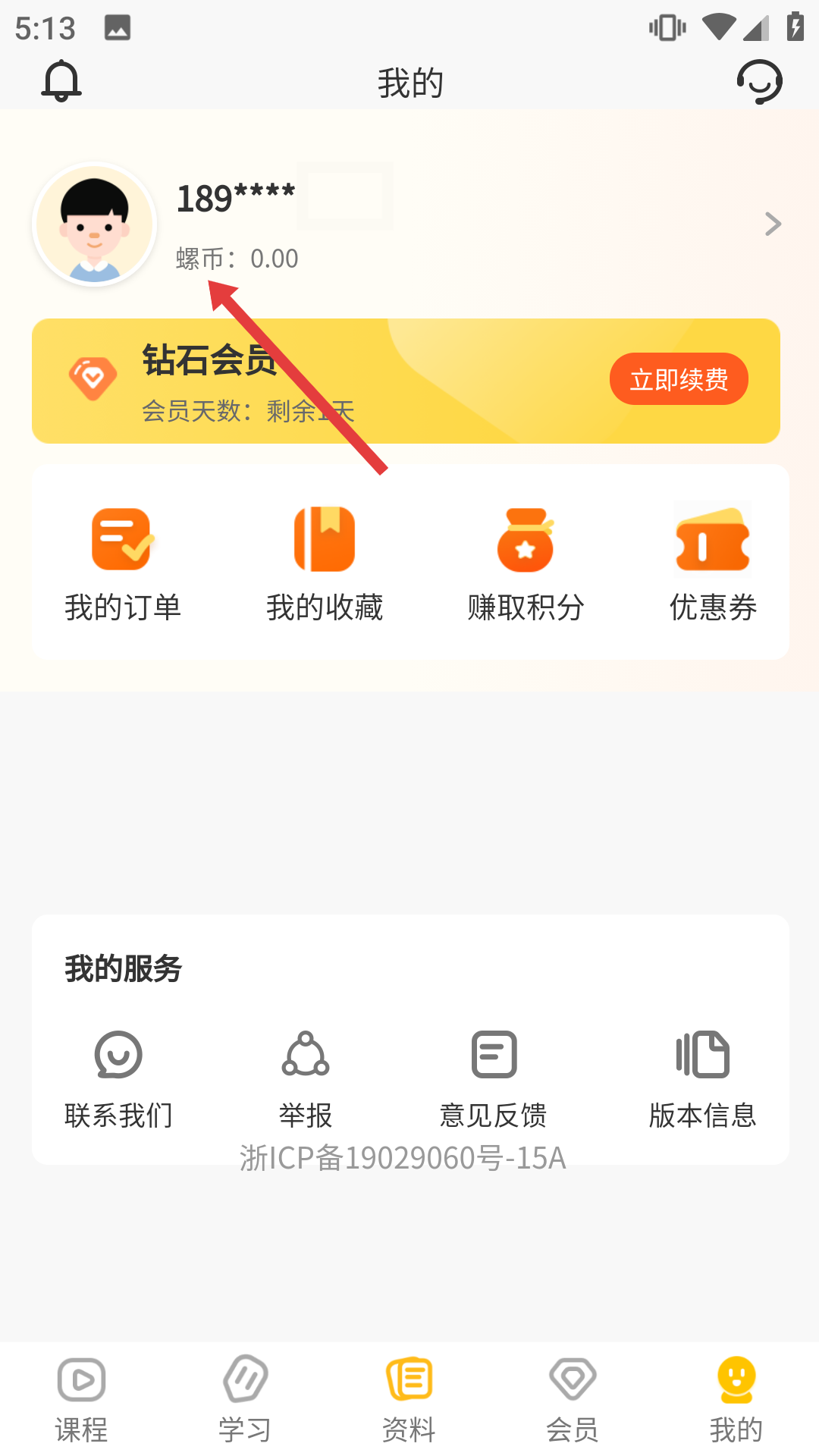The width and height of the screenshot is (819, 1456).
Task: Open customer service headset icon
Action: (759, 81)
